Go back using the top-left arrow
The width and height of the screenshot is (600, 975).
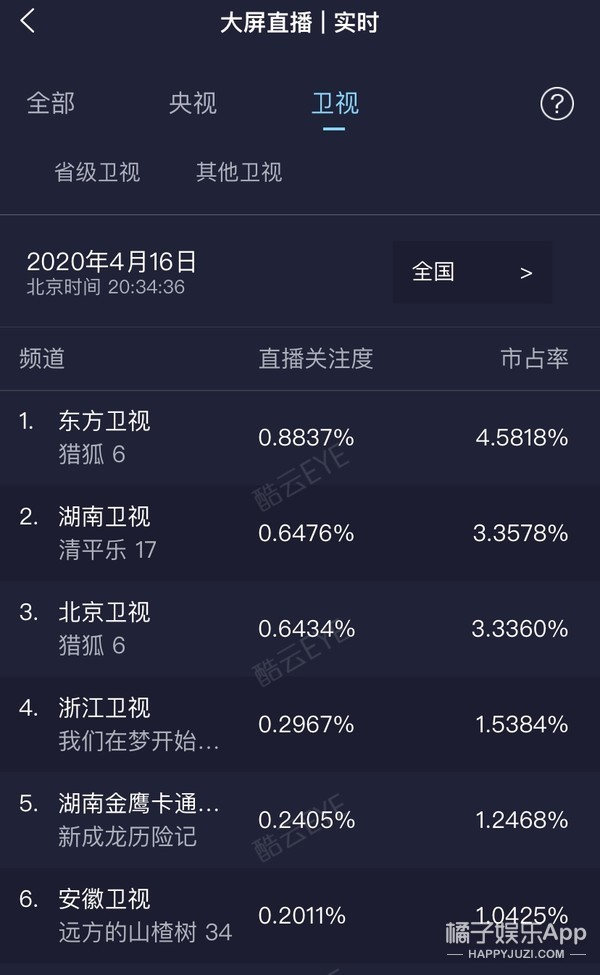pos(28,21)
